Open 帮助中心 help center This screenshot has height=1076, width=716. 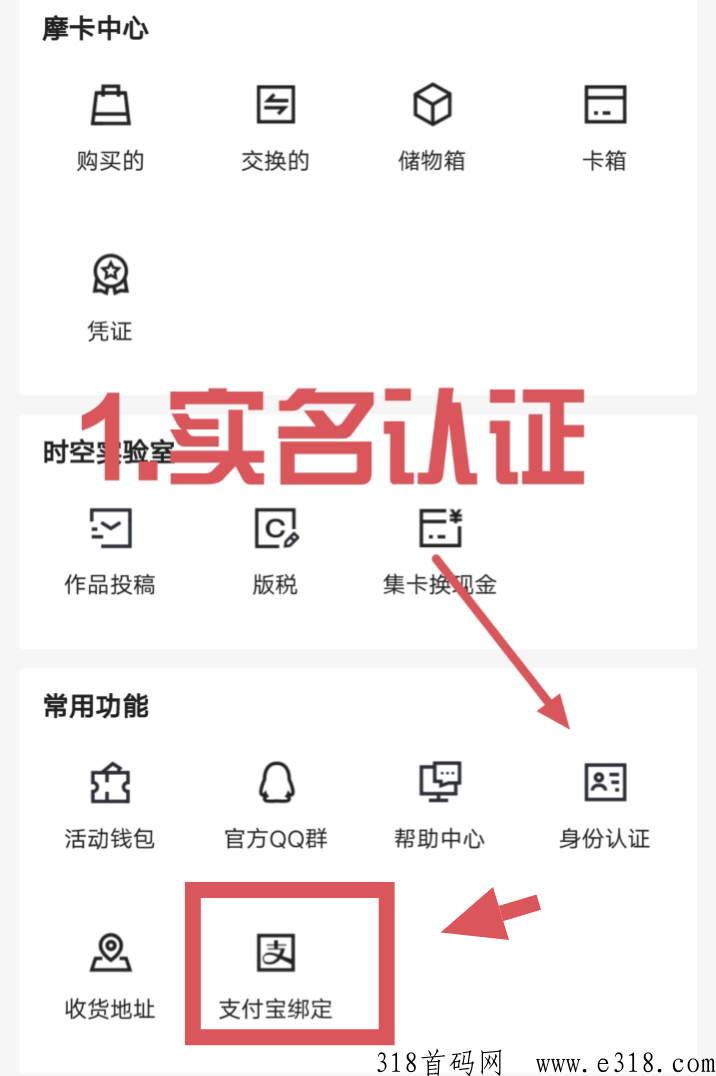tap(439, 805)
